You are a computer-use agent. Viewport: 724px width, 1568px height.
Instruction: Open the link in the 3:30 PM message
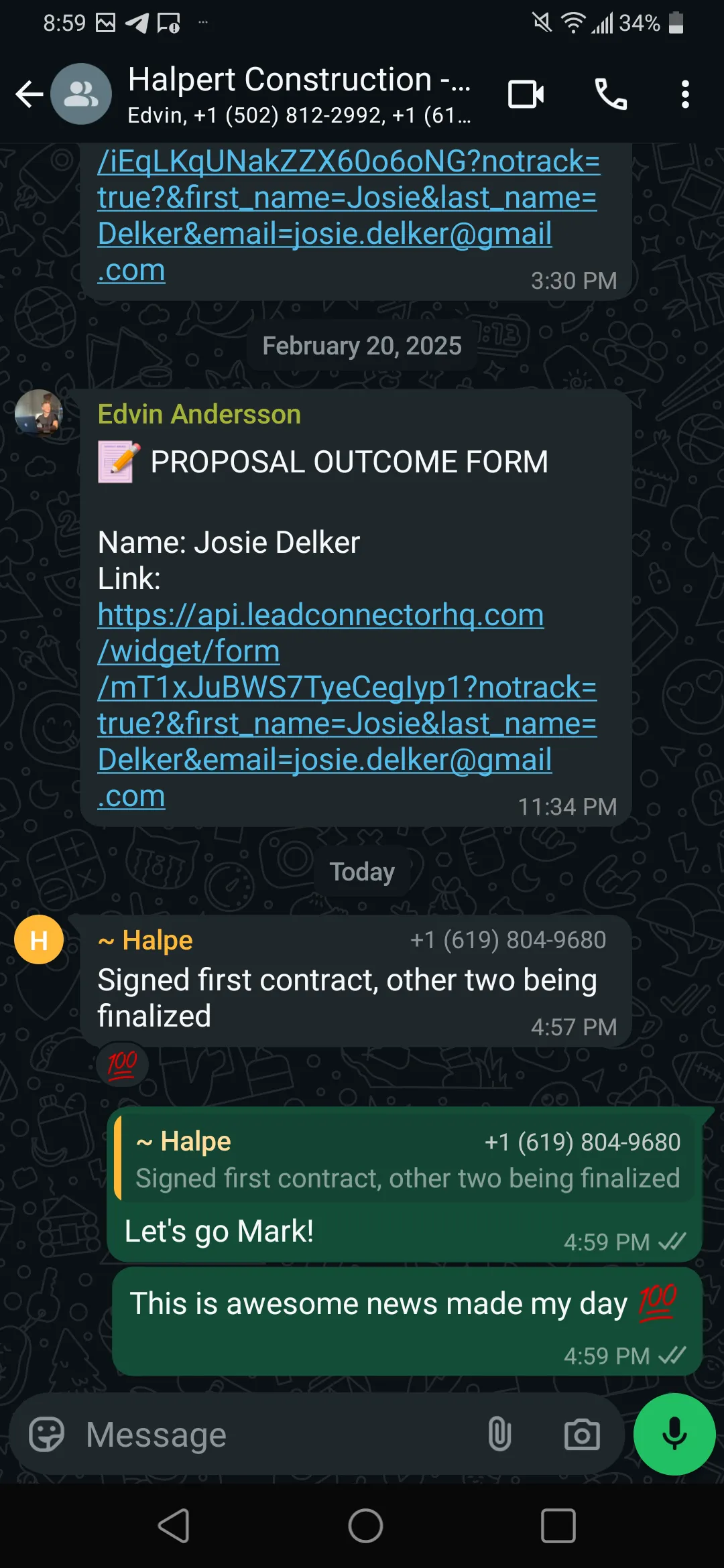348,215
